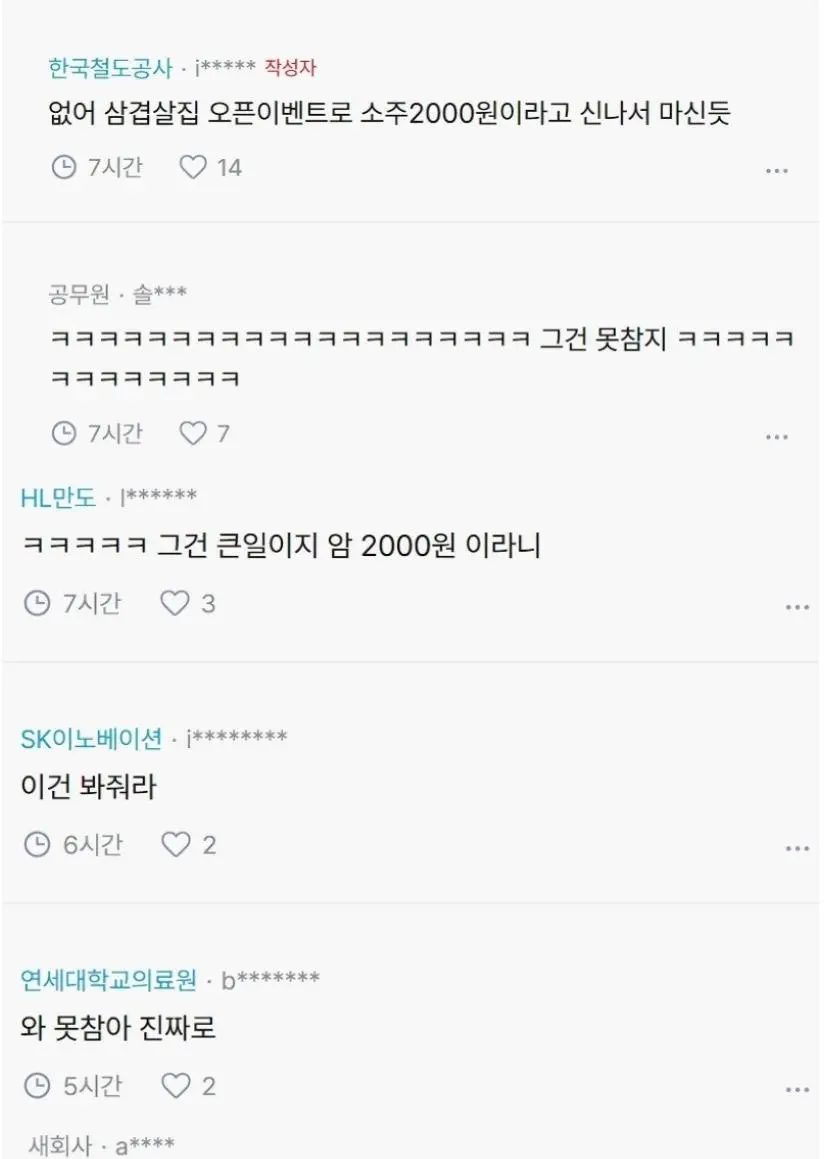824x1159 pixels.
Task: Open overflow menu on 공무원 comment
Action: point(777,437)
